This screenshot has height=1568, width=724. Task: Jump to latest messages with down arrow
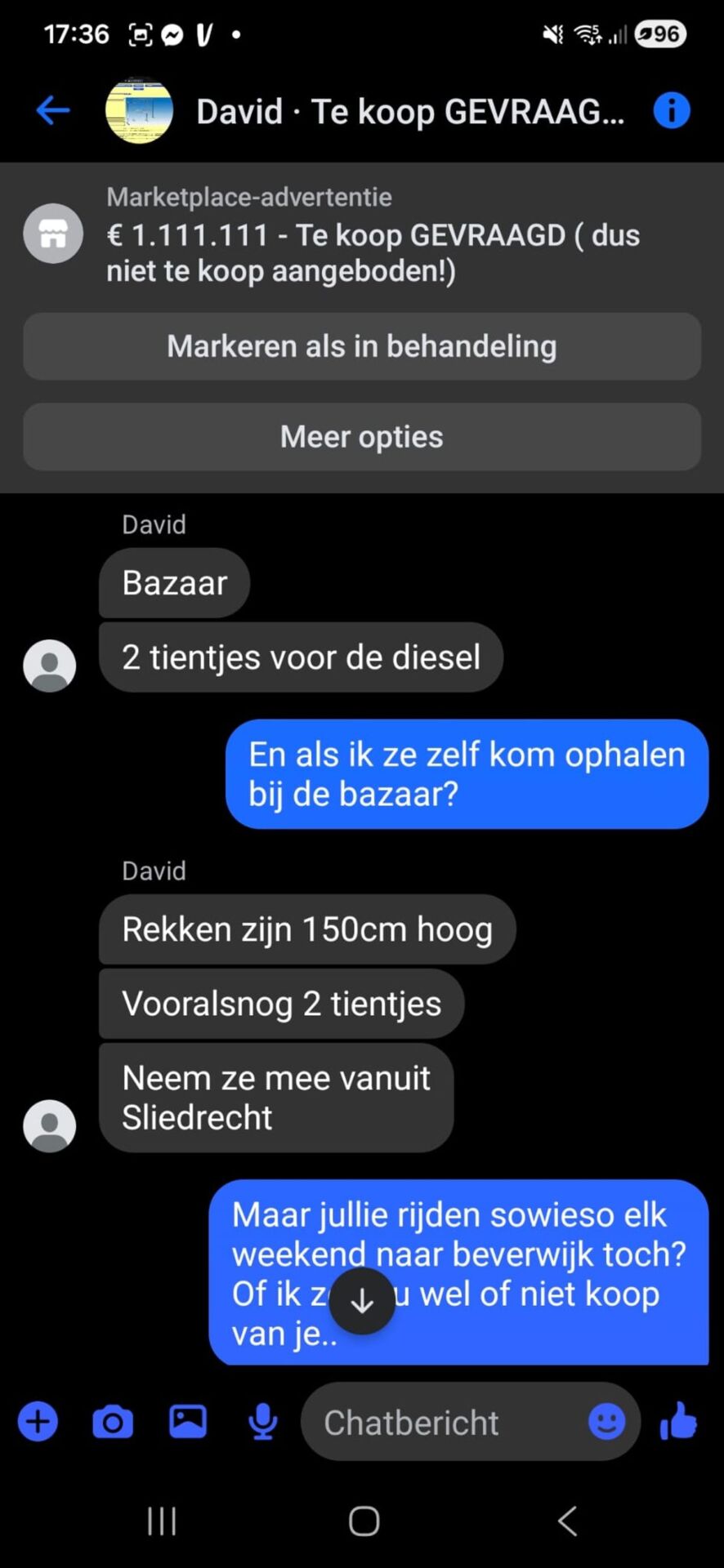[x=362, y=1302]
